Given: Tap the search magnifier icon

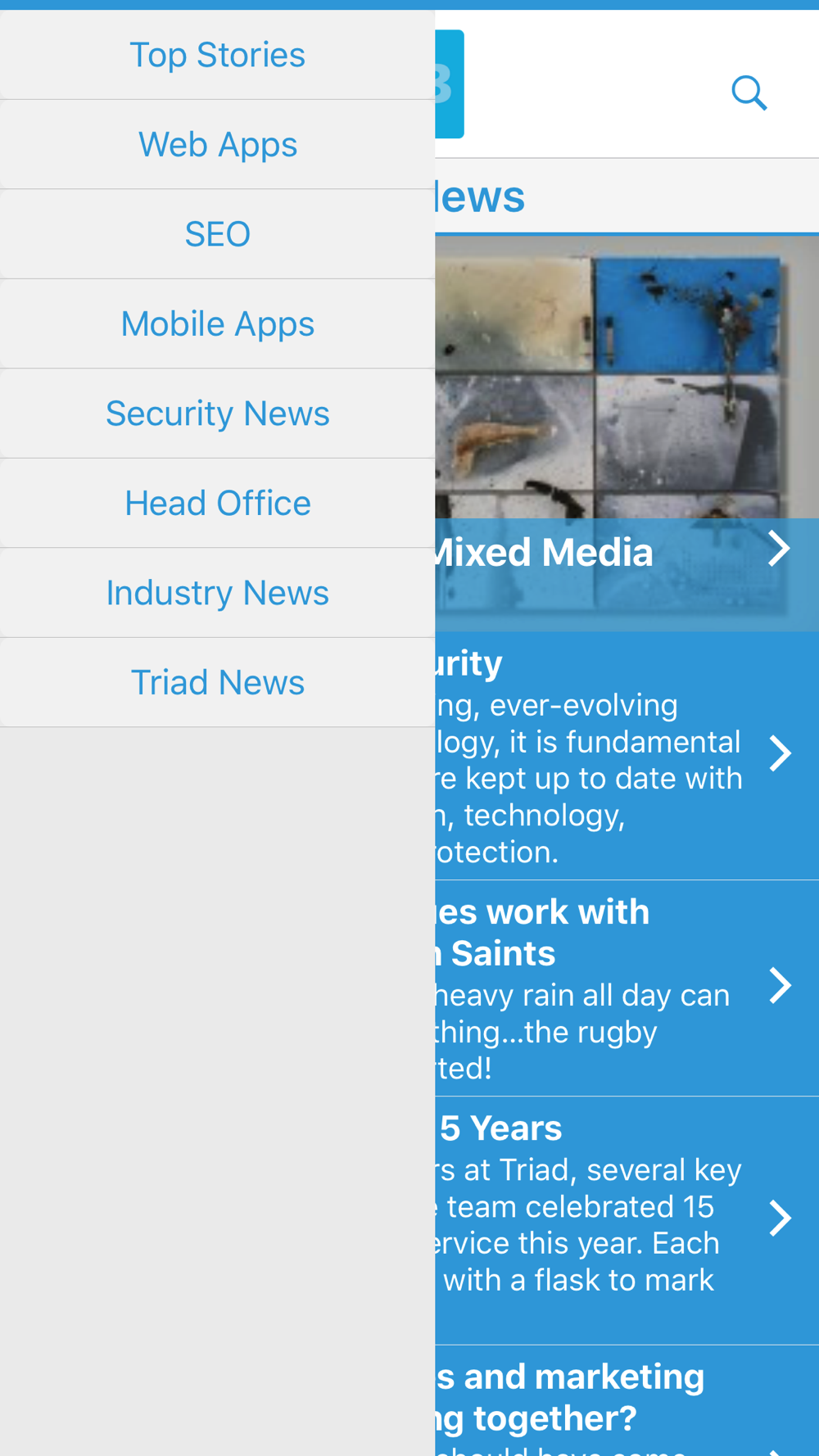Looking at the screenshot, I should point(749,93).
